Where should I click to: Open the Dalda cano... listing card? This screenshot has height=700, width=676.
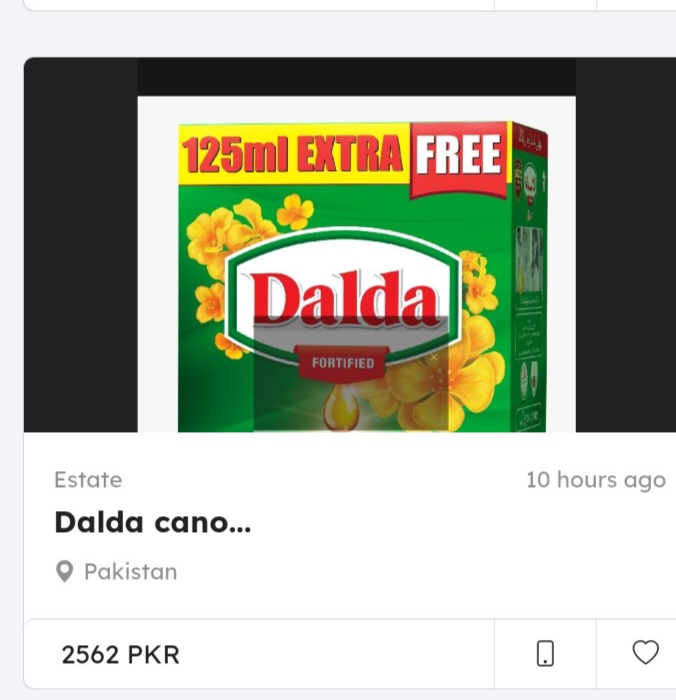153,522
